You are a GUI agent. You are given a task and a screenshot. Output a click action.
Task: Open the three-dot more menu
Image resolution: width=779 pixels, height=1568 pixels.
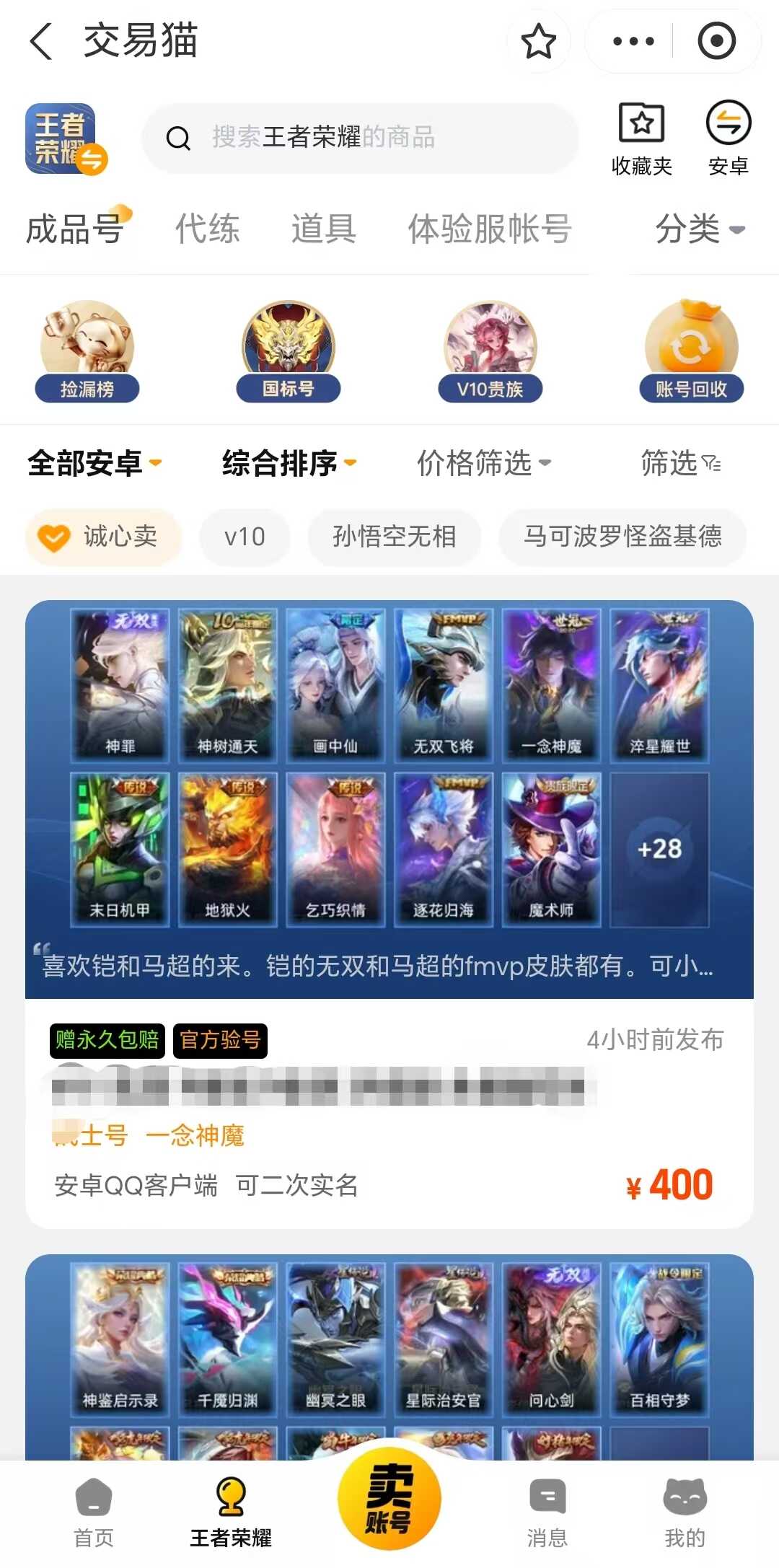click(633, 41)
